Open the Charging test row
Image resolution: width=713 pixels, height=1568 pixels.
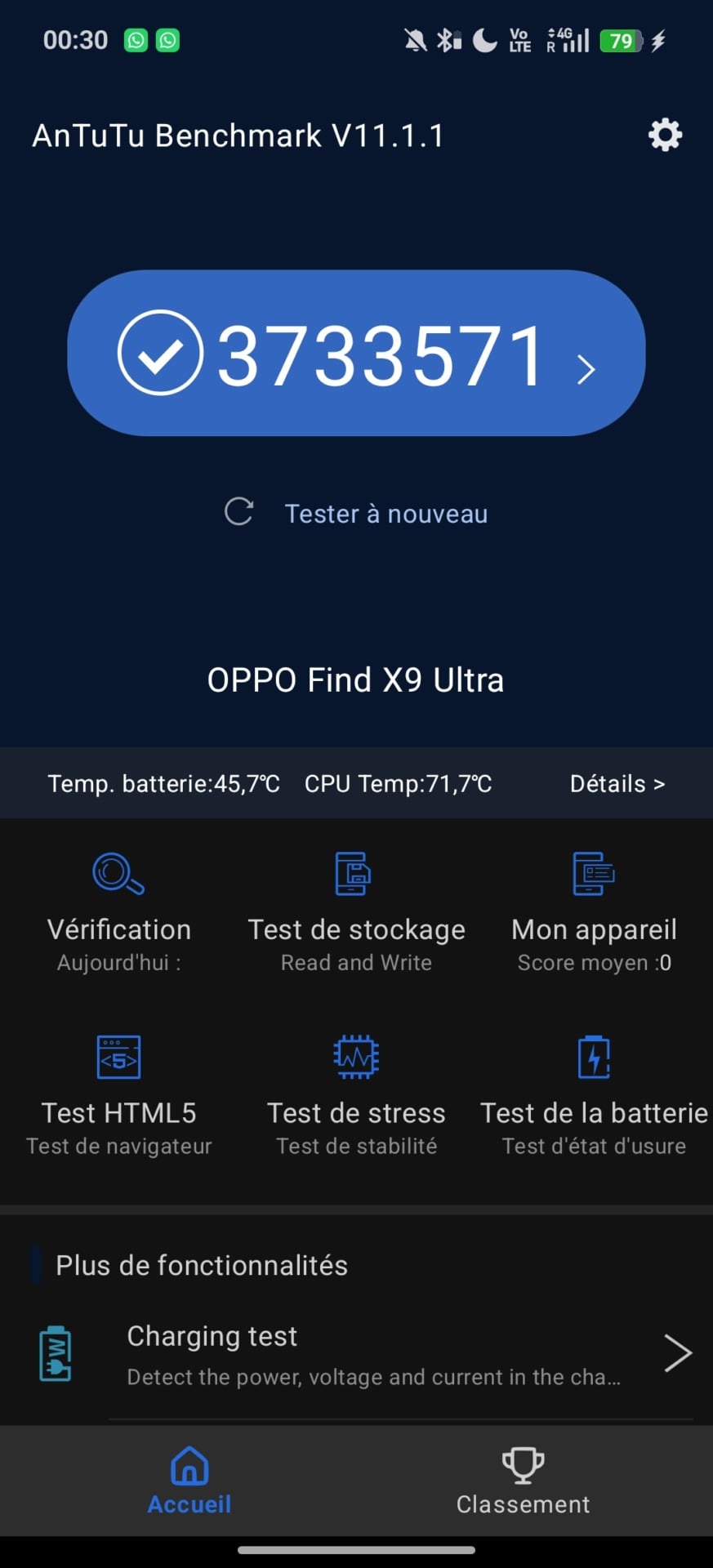[x=368, y=1355]
